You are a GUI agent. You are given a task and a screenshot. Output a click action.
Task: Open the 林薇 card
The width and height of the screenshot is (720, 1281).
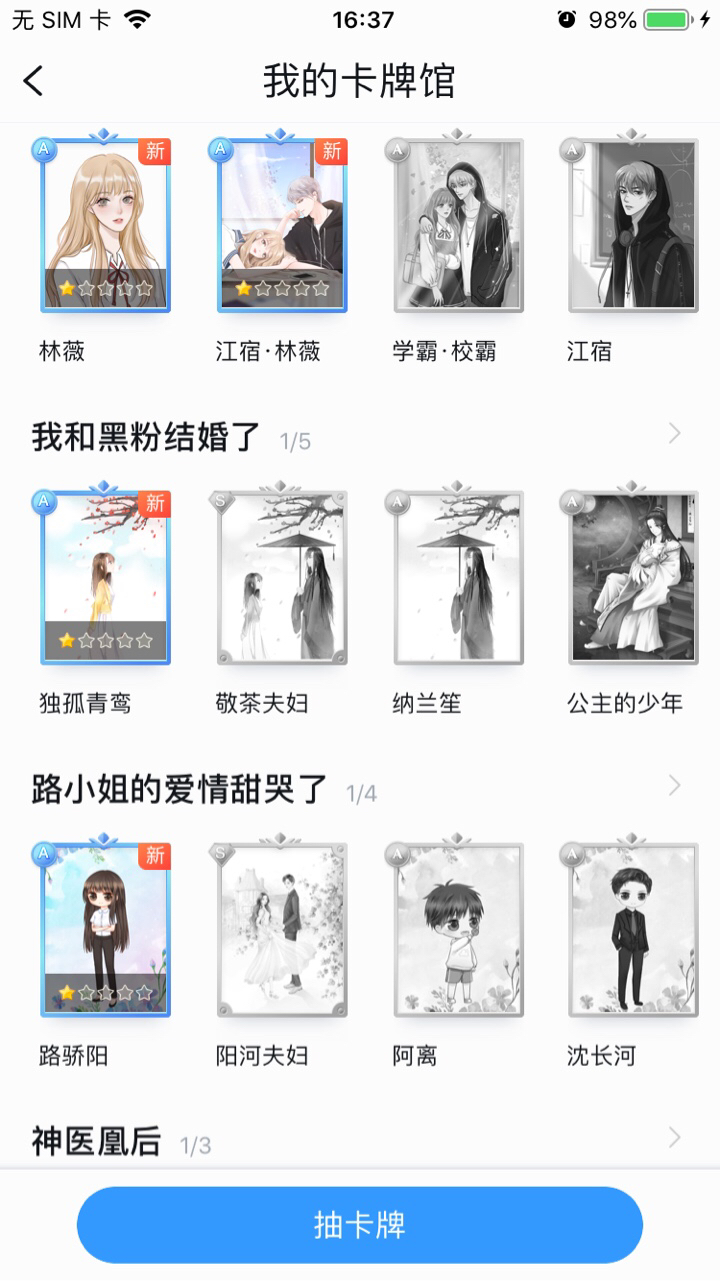(x=105, y=226)
